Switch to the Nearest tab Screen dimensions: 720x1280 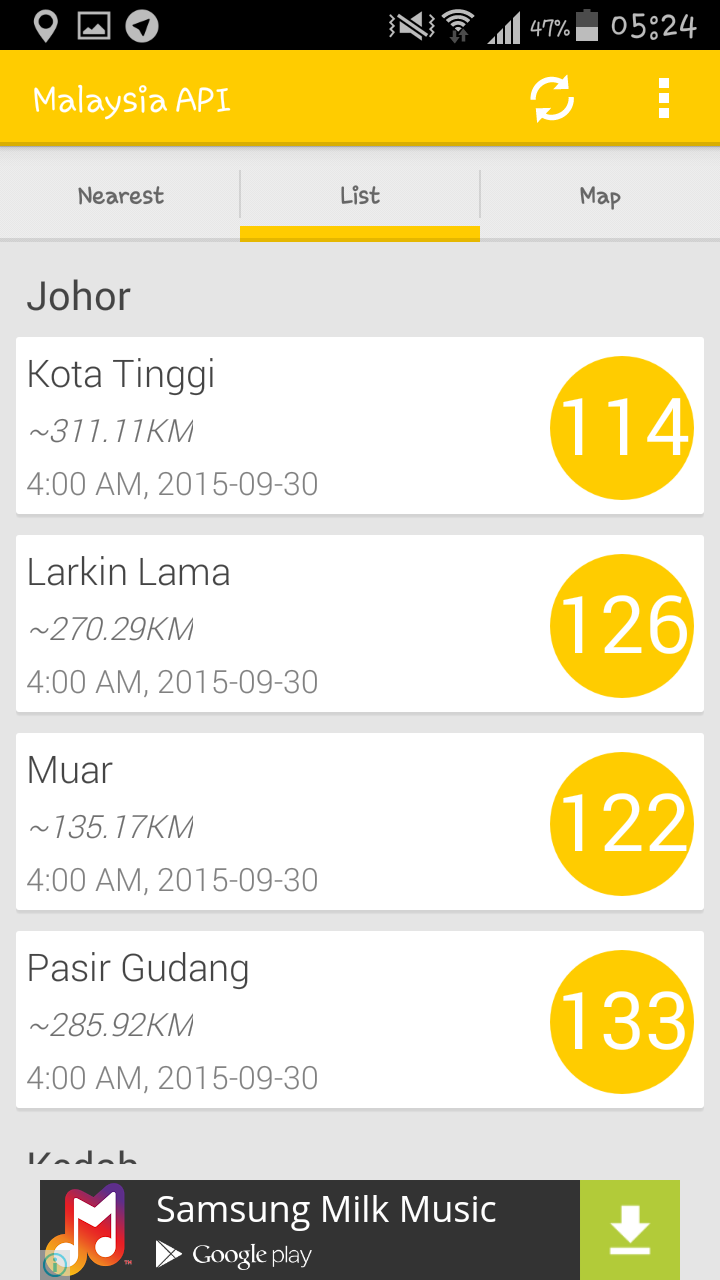[120, 196]
